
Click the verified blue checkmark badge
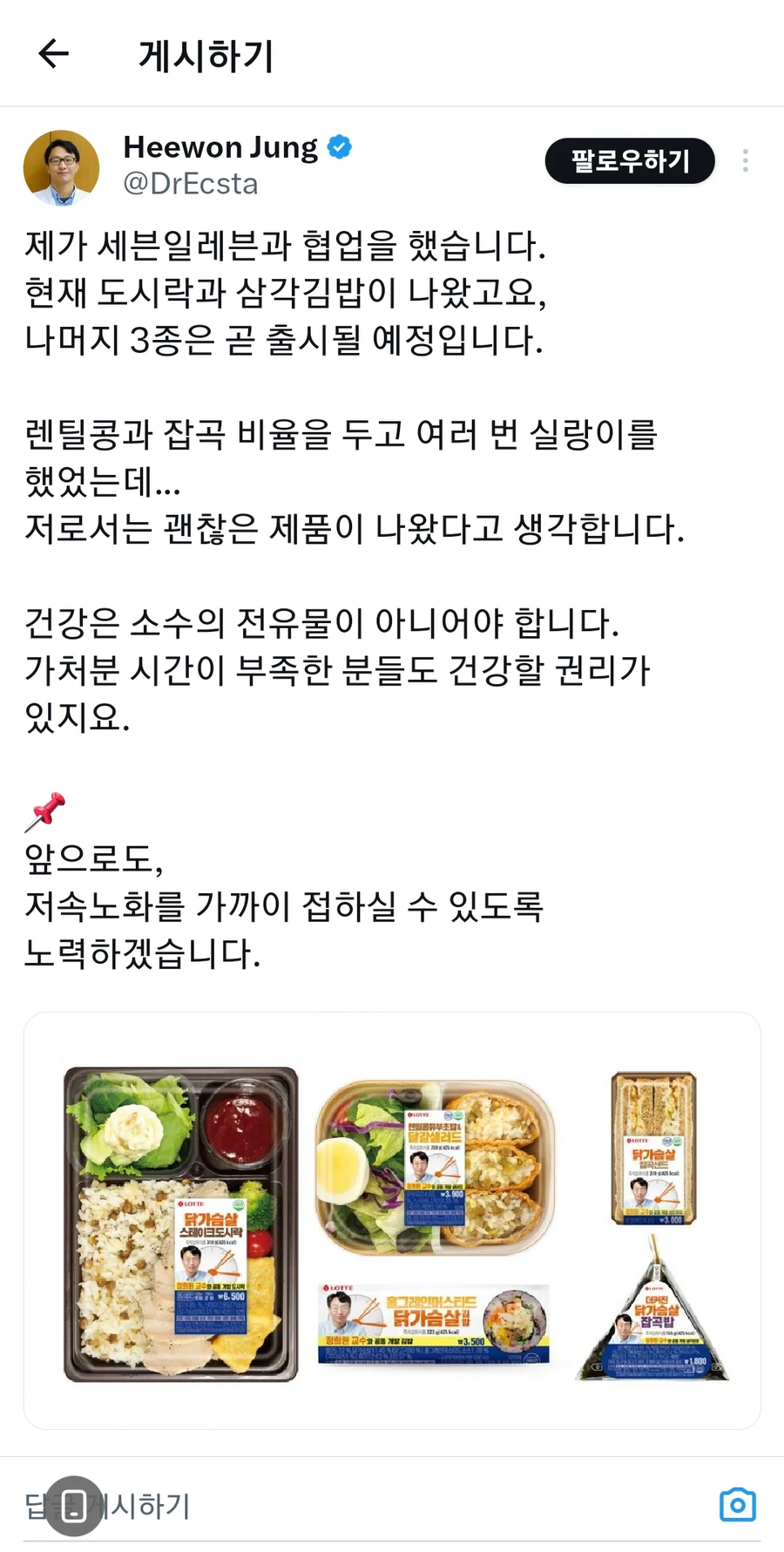(339, 146)
